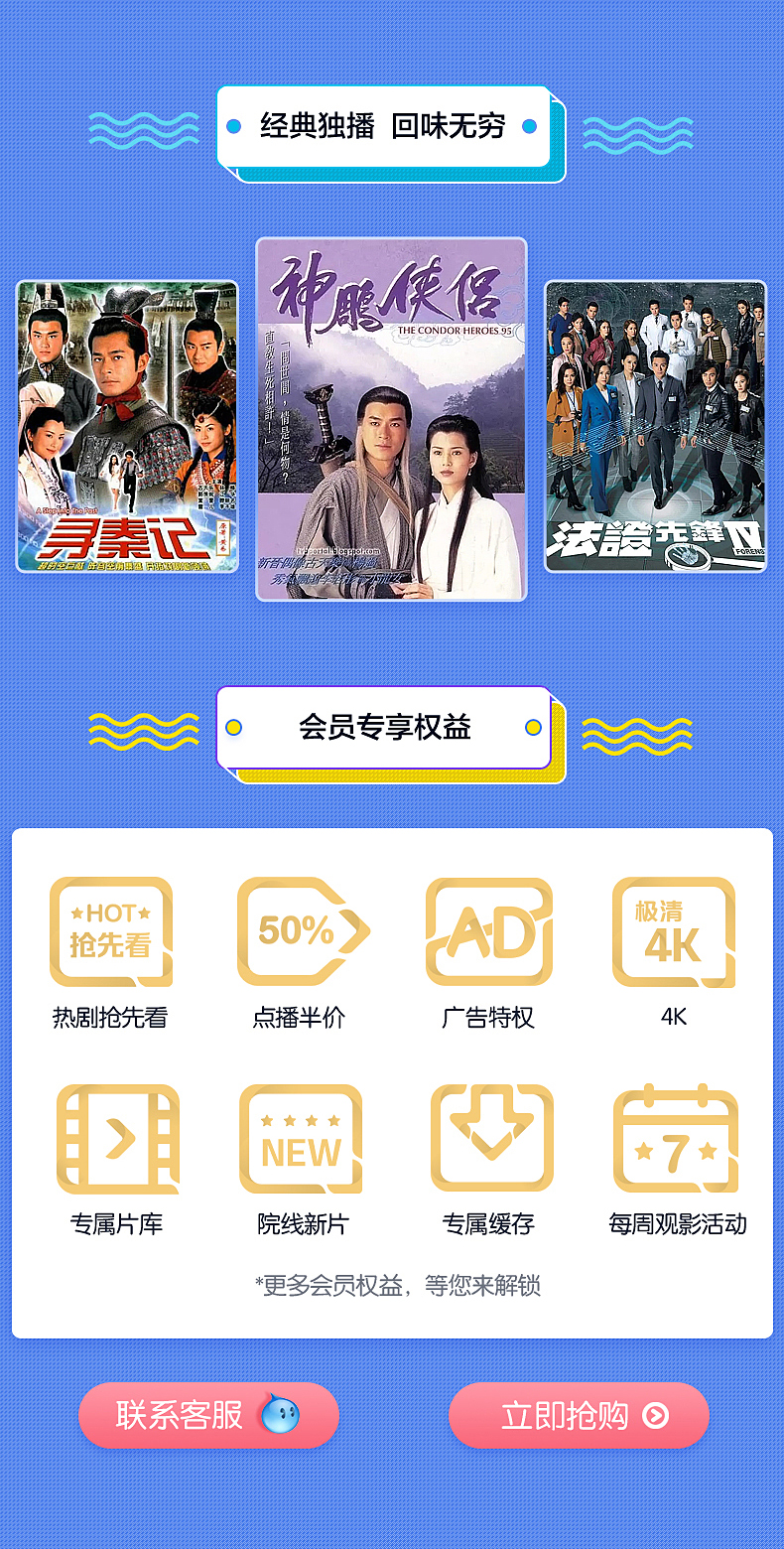Viewport: 784px width, 1549px height.
Task: Open the 法证先锋IV drama poster
Action: (x=655, y=426)
